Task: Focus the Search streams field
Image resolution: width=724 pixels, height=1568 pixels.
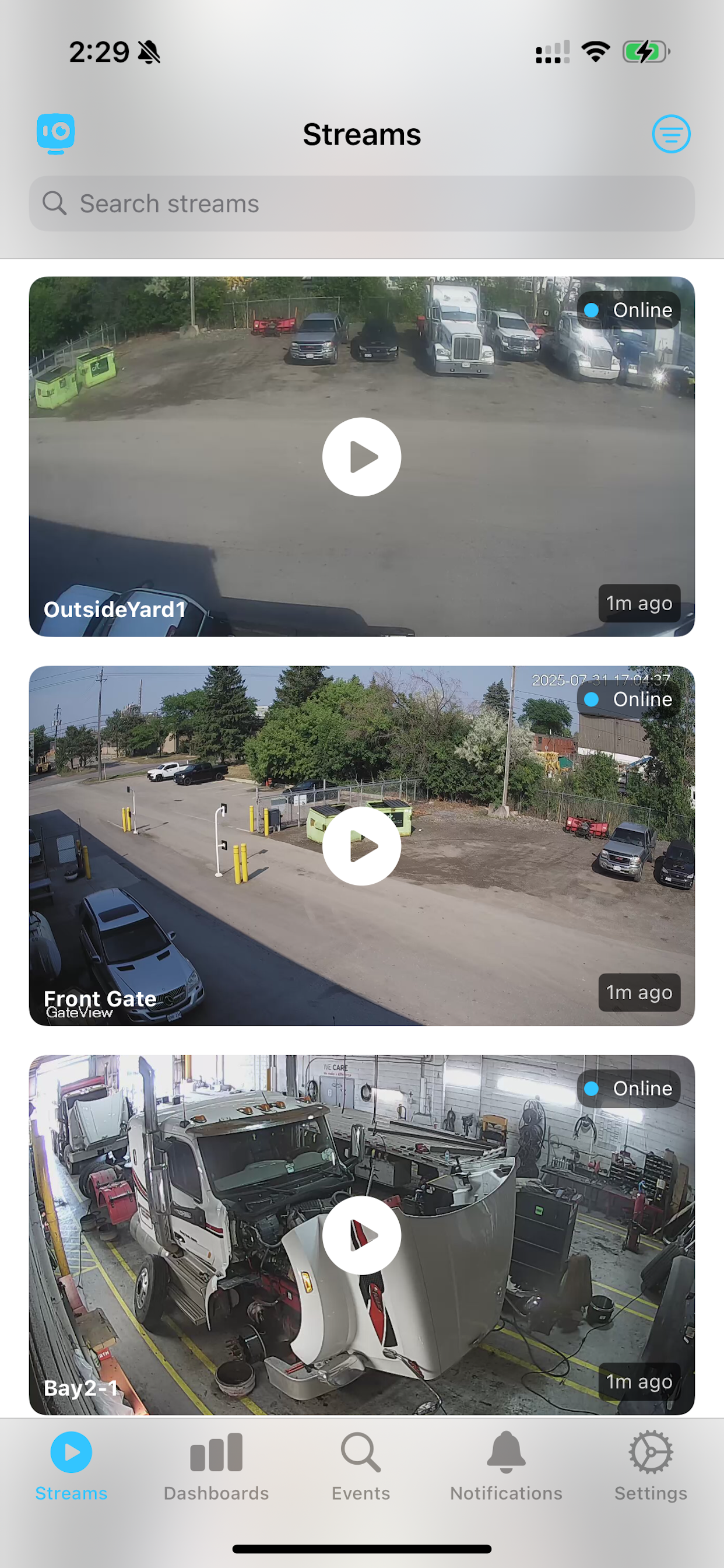Action: [361, 204]
